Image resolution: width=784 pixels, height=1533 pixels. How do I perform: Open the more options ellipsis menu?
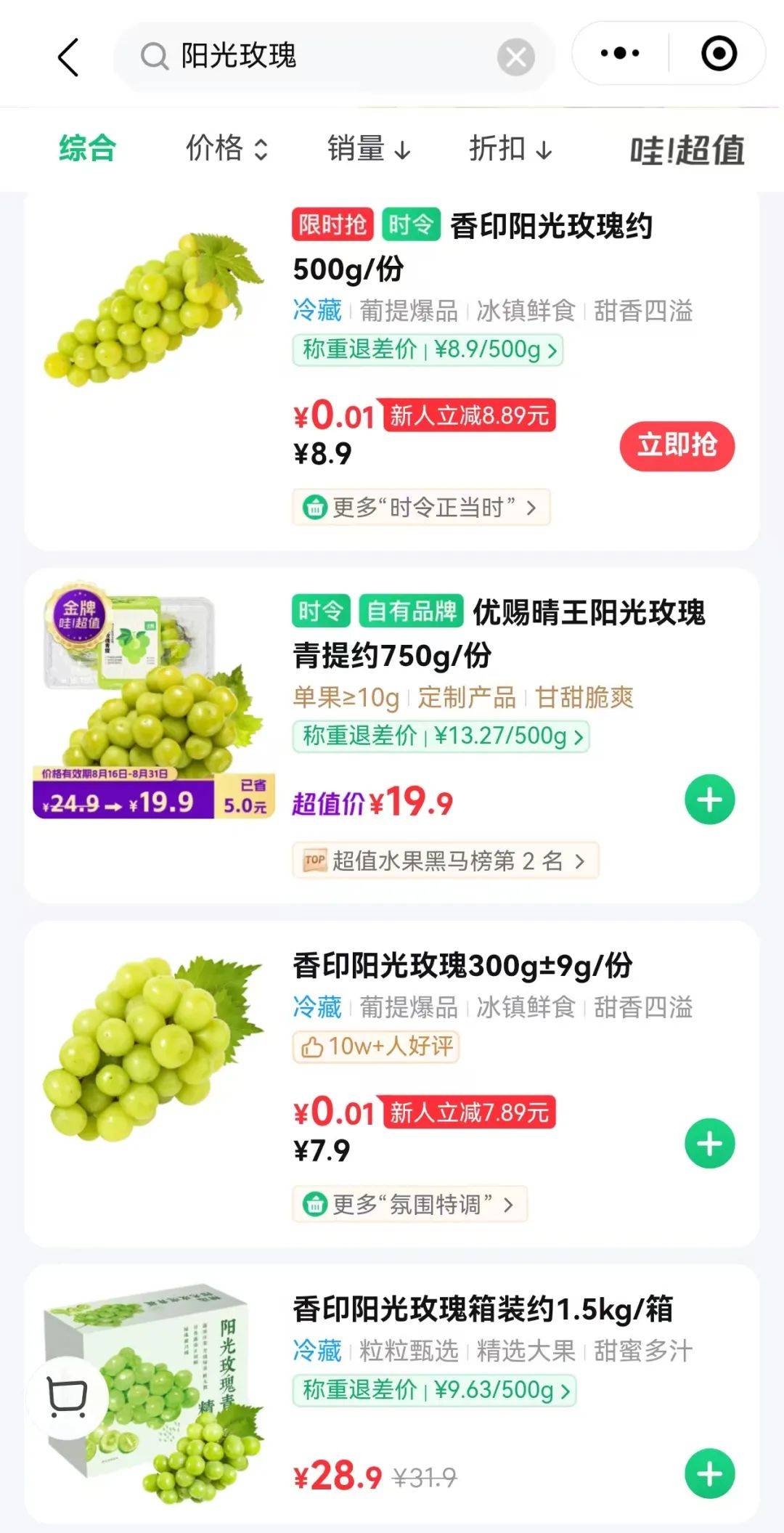tap(618, 54)
